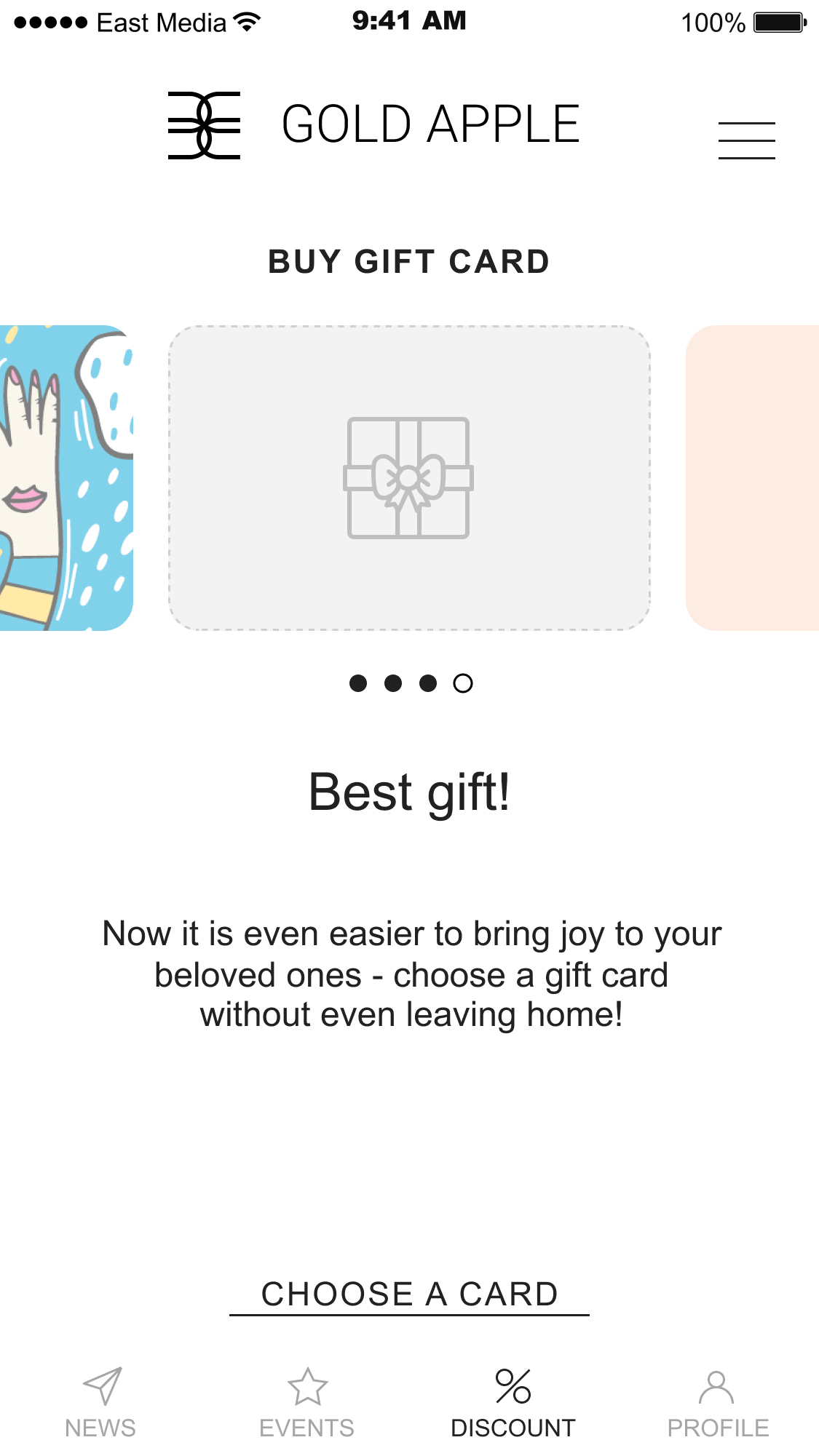
Task: Tap the Choose a Card button
Action: (x=409, y=1295)
